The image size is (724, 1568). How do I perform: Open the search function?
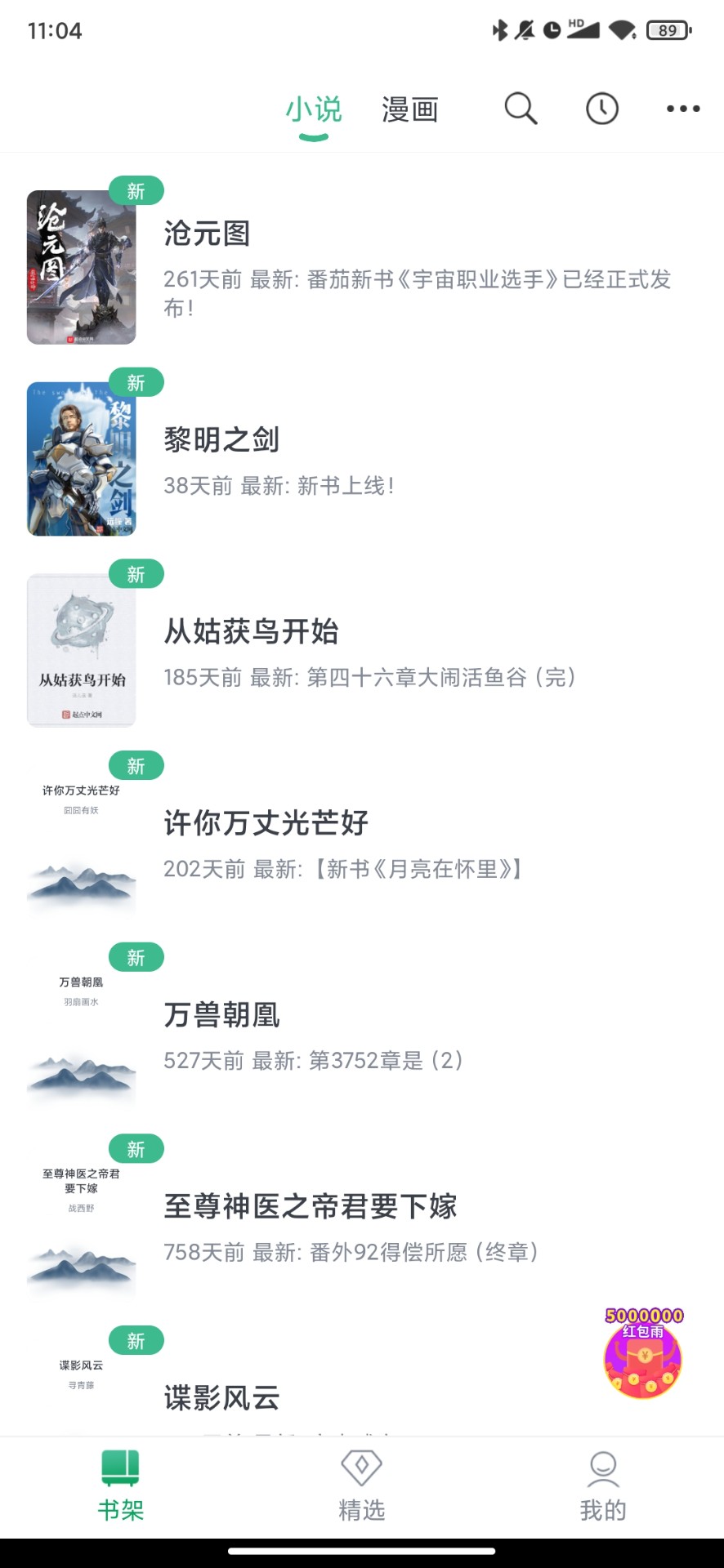pyautogui.click(x=521, y=108)
